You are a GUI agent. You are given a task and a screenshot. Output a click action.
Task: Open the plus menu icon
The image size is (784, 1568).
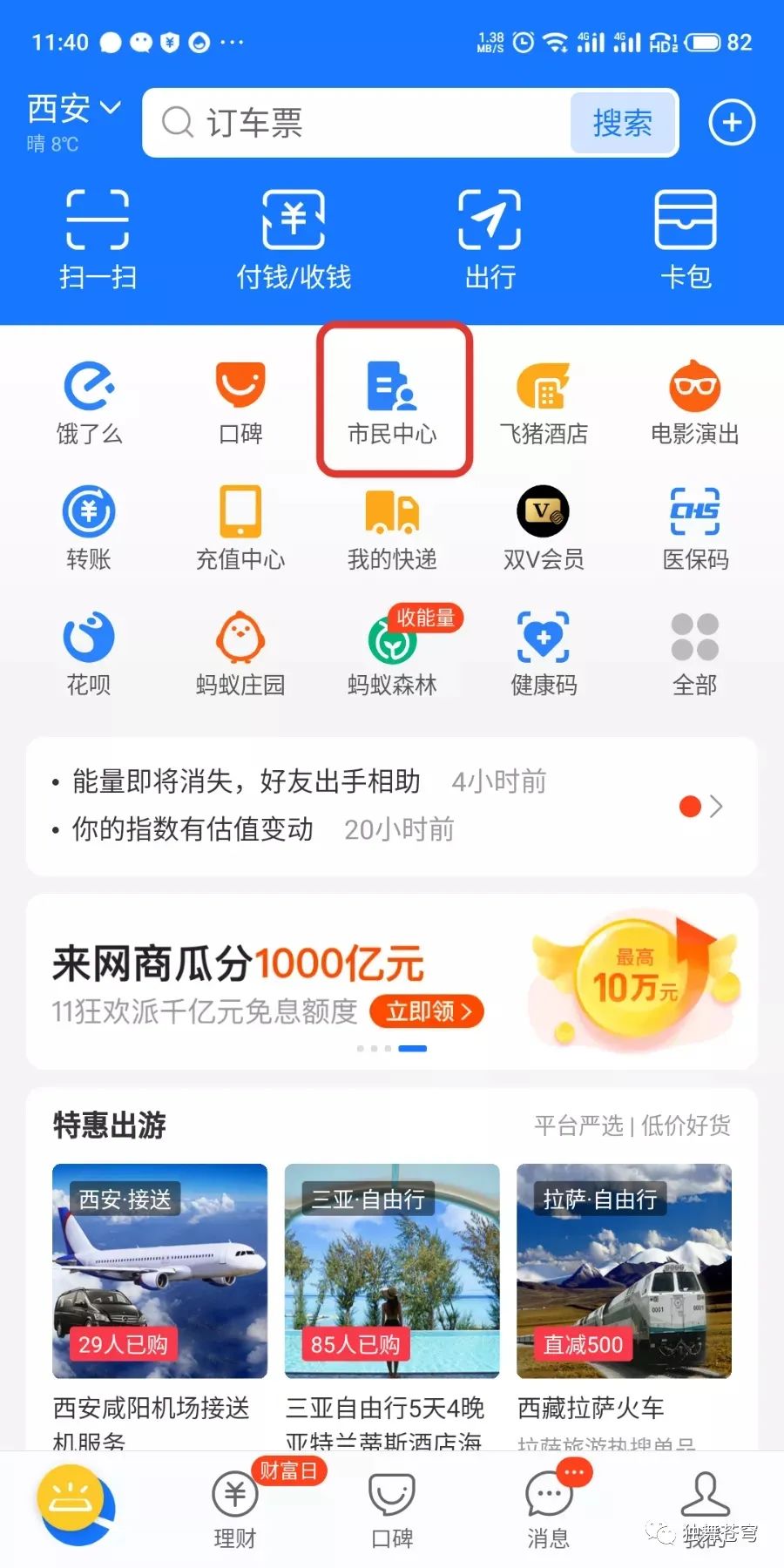point(731,123)
